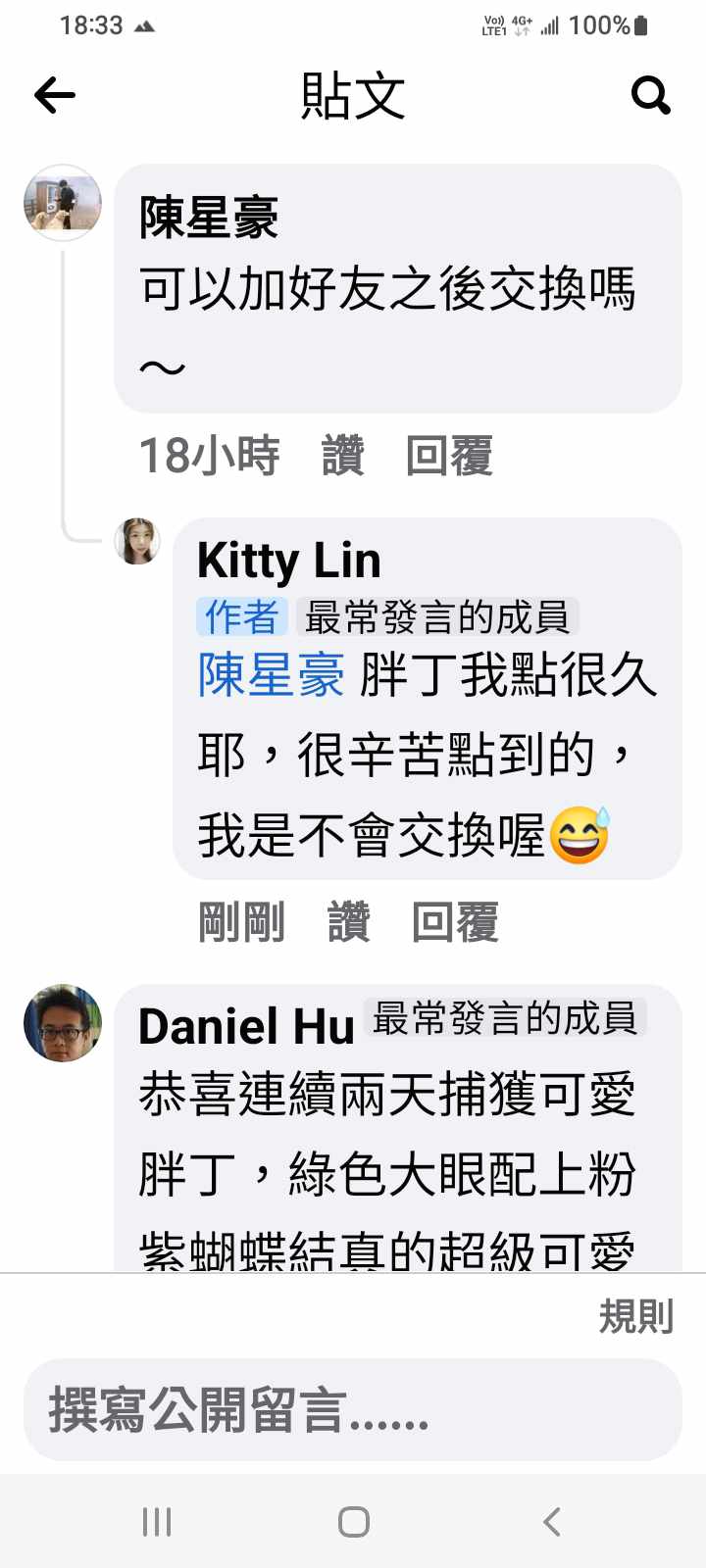This screenshot has width=706, height=1568.
Task: Like Kitty Lin's reply
Action: (x=348, y=922)
